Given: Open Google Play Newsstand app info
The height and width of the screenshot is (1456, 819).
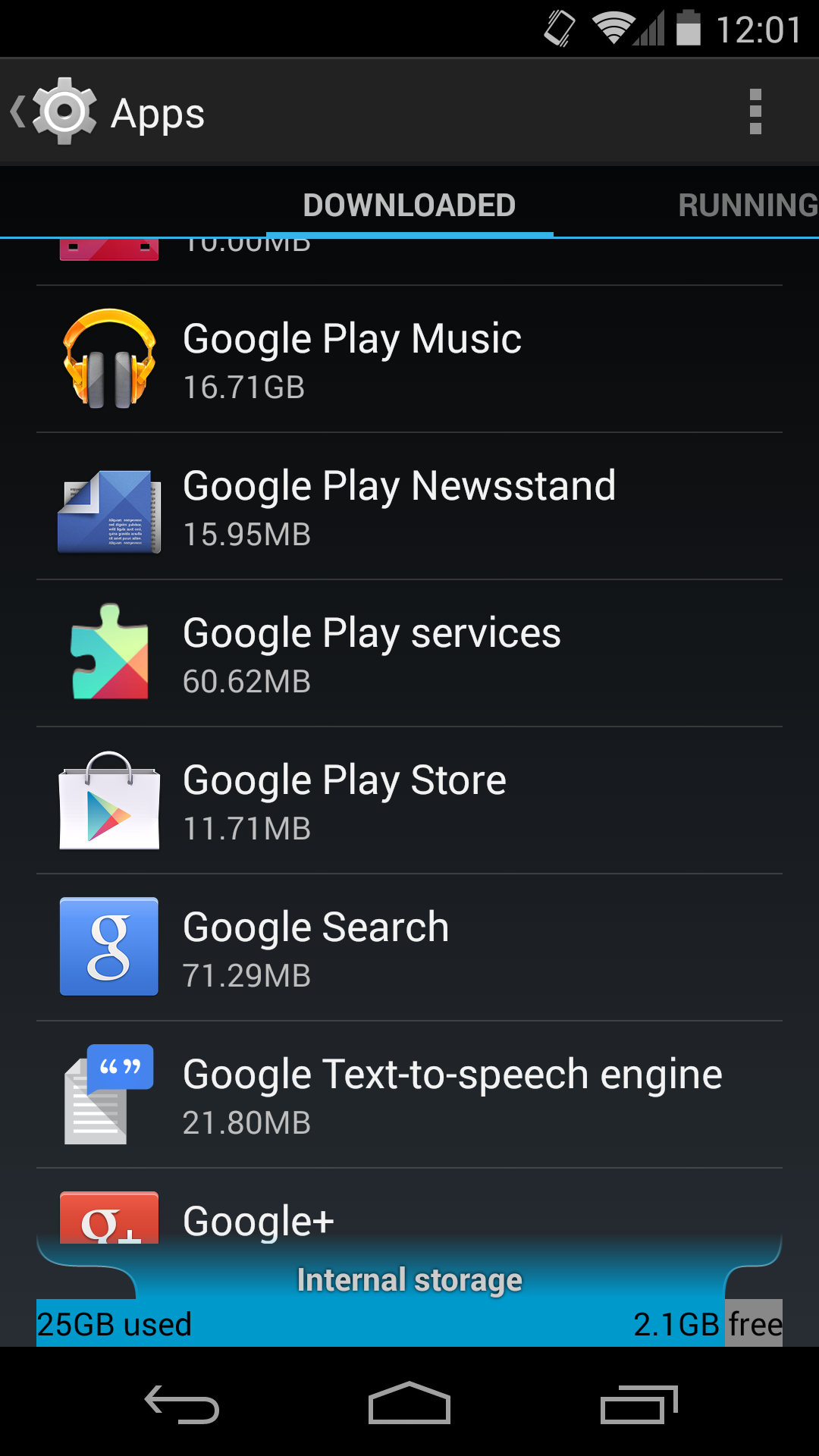Looking at the screenshot, I should click(x=409, y=507).
